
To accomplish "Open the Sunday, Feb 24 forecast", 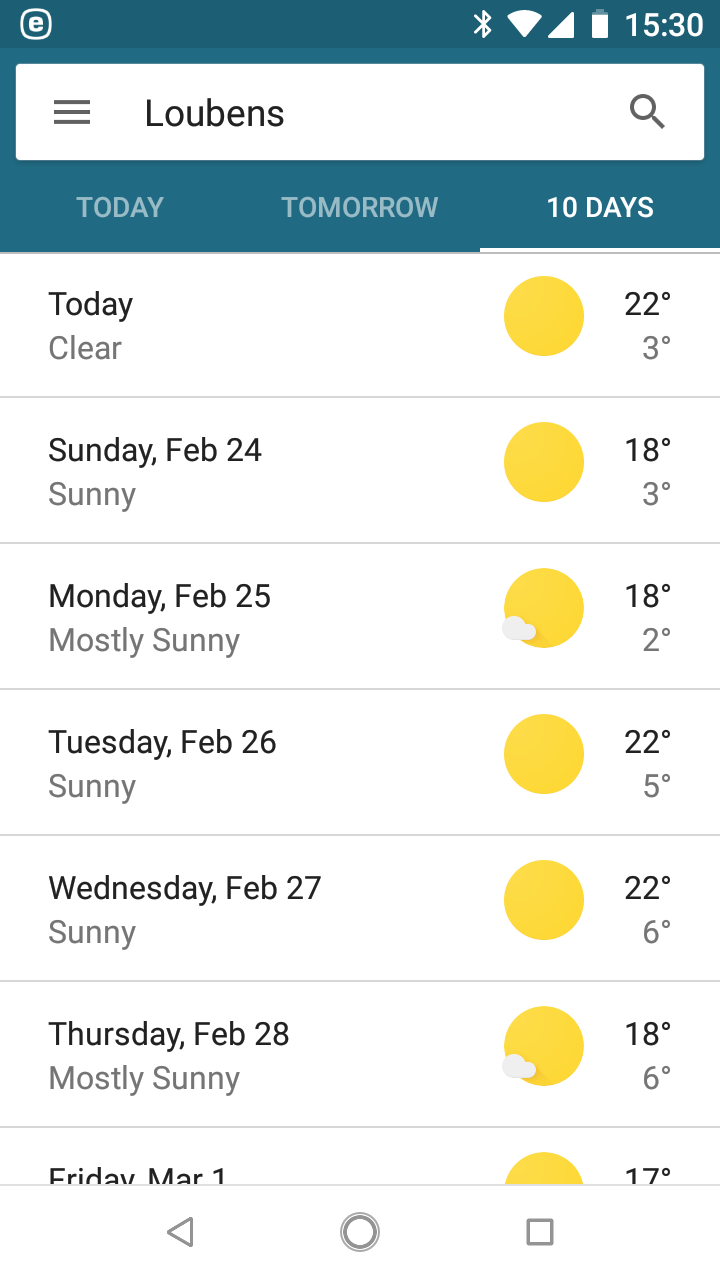I will pos(360,471).
